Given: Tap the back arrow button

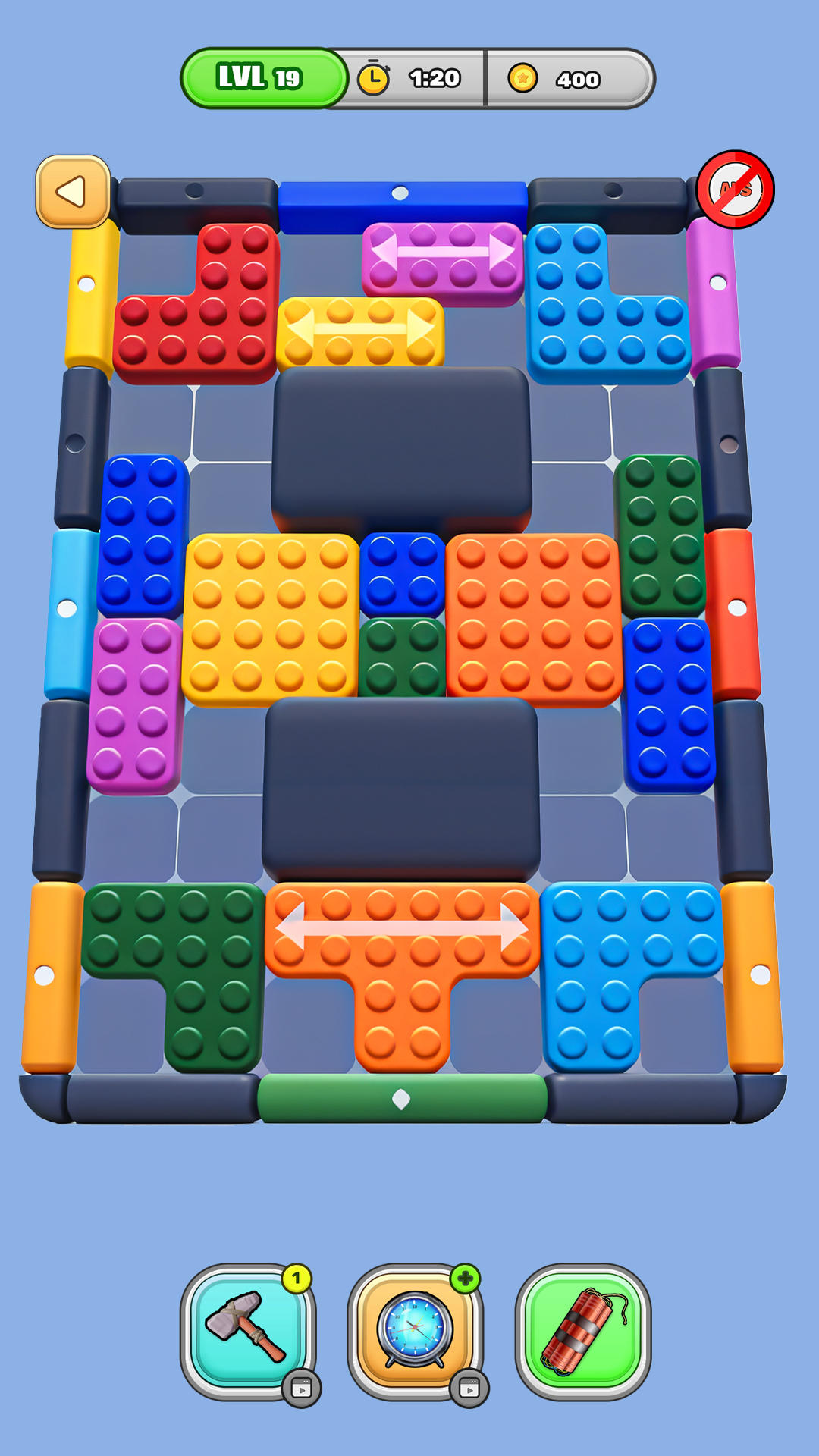Looking at the screenshot, I should click(73, 192).
